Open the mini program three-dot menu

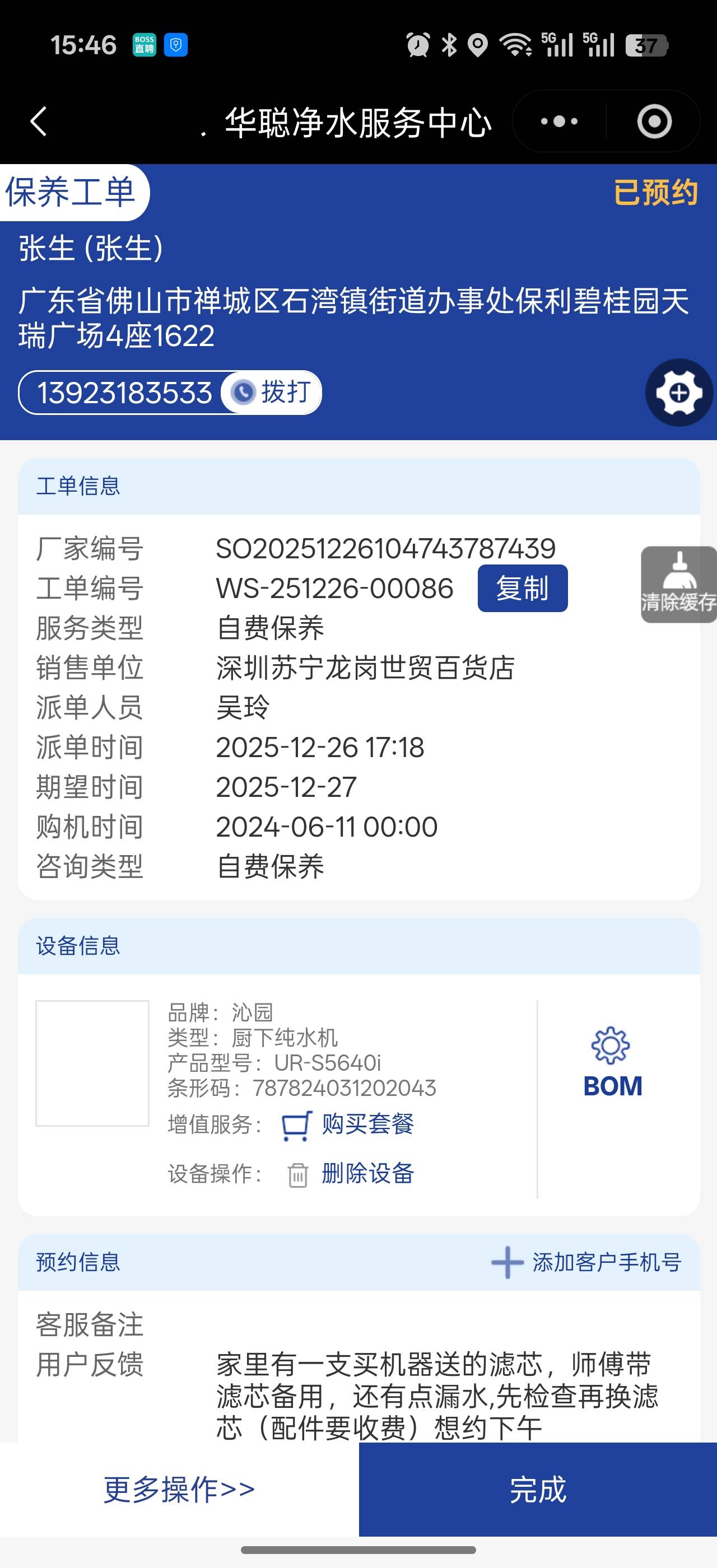click(558, 121)
